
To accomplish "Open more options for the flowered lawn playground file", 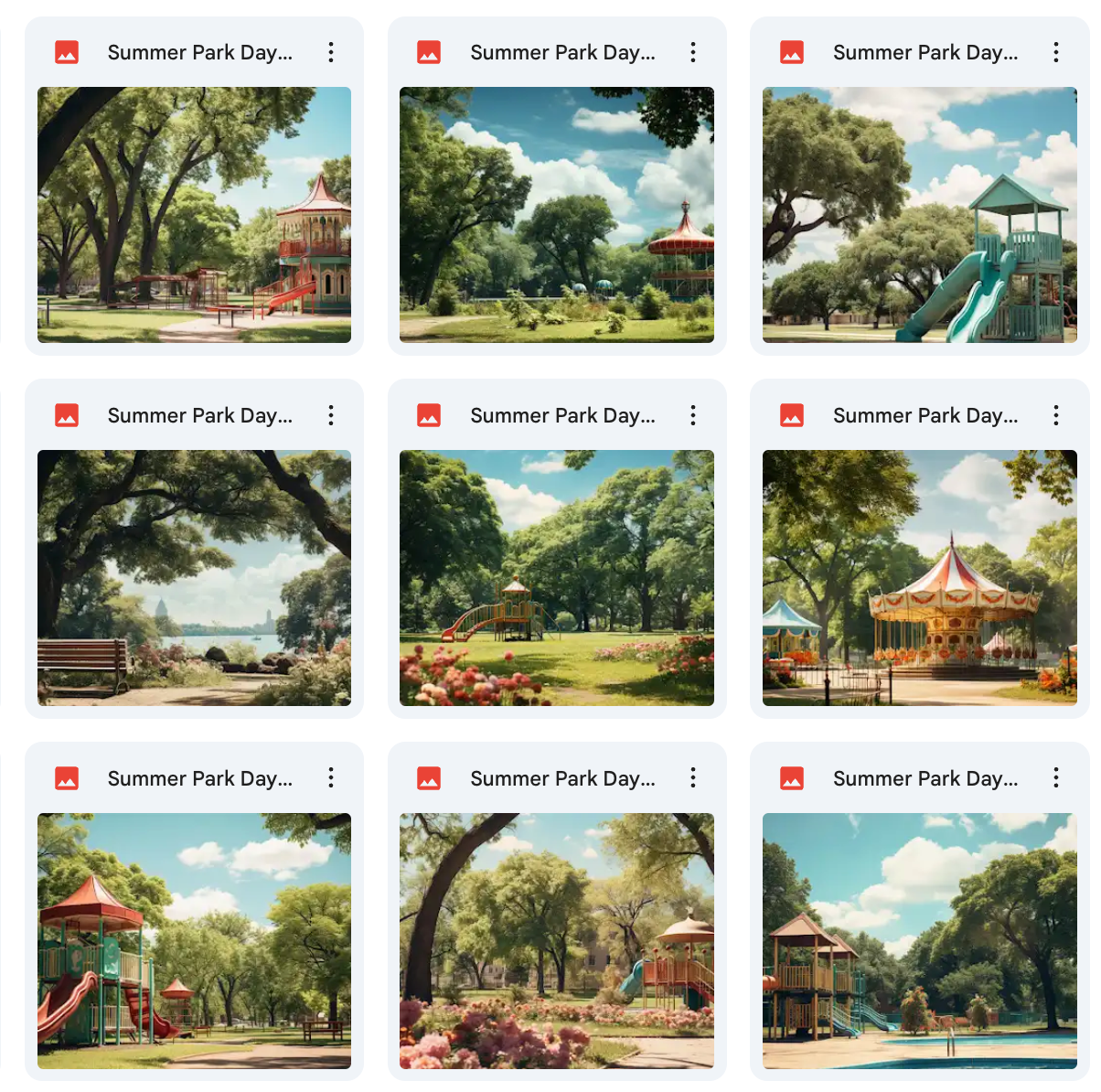I will click(x=693, y=415).
